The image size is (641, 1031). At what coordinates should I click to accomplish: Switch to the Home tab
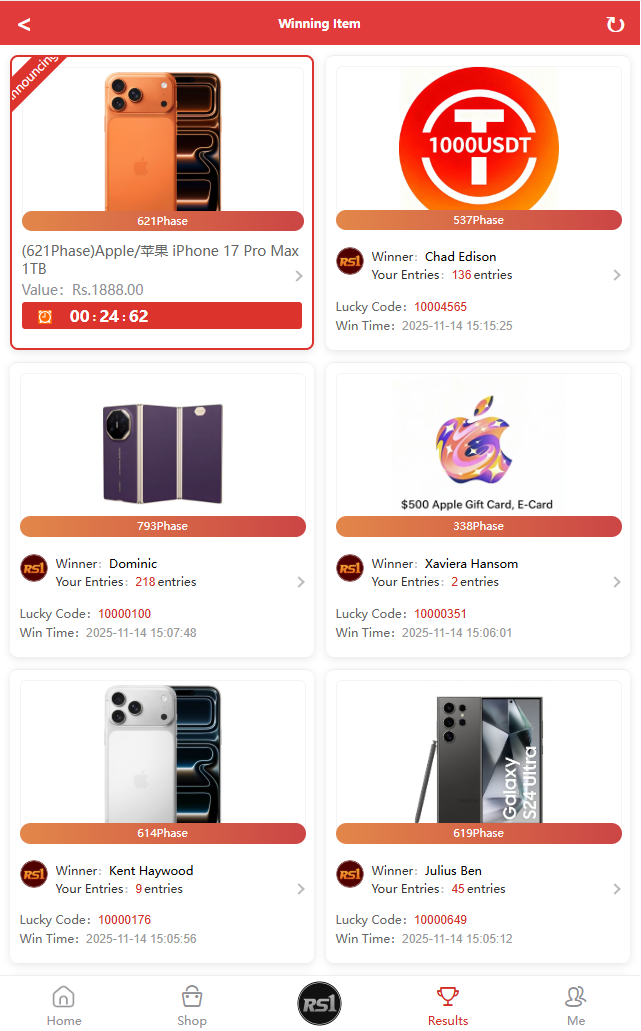tap(64, 1004)
